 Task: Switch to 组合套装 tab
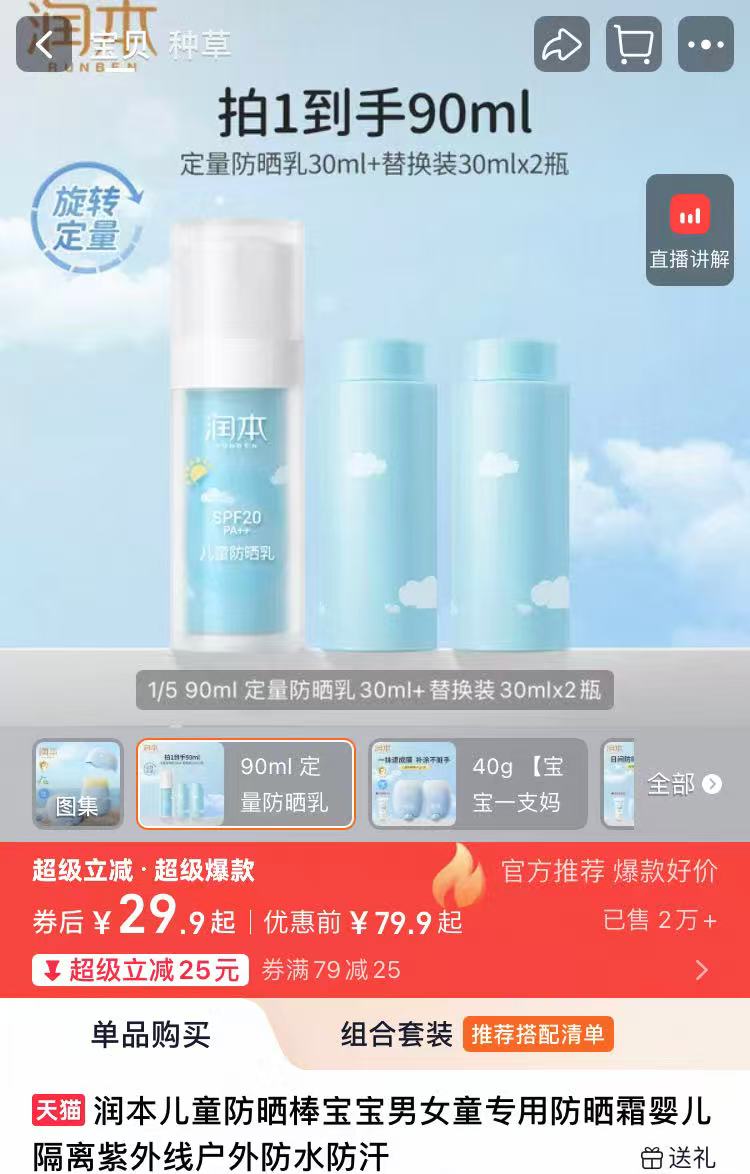point(396,1034)
